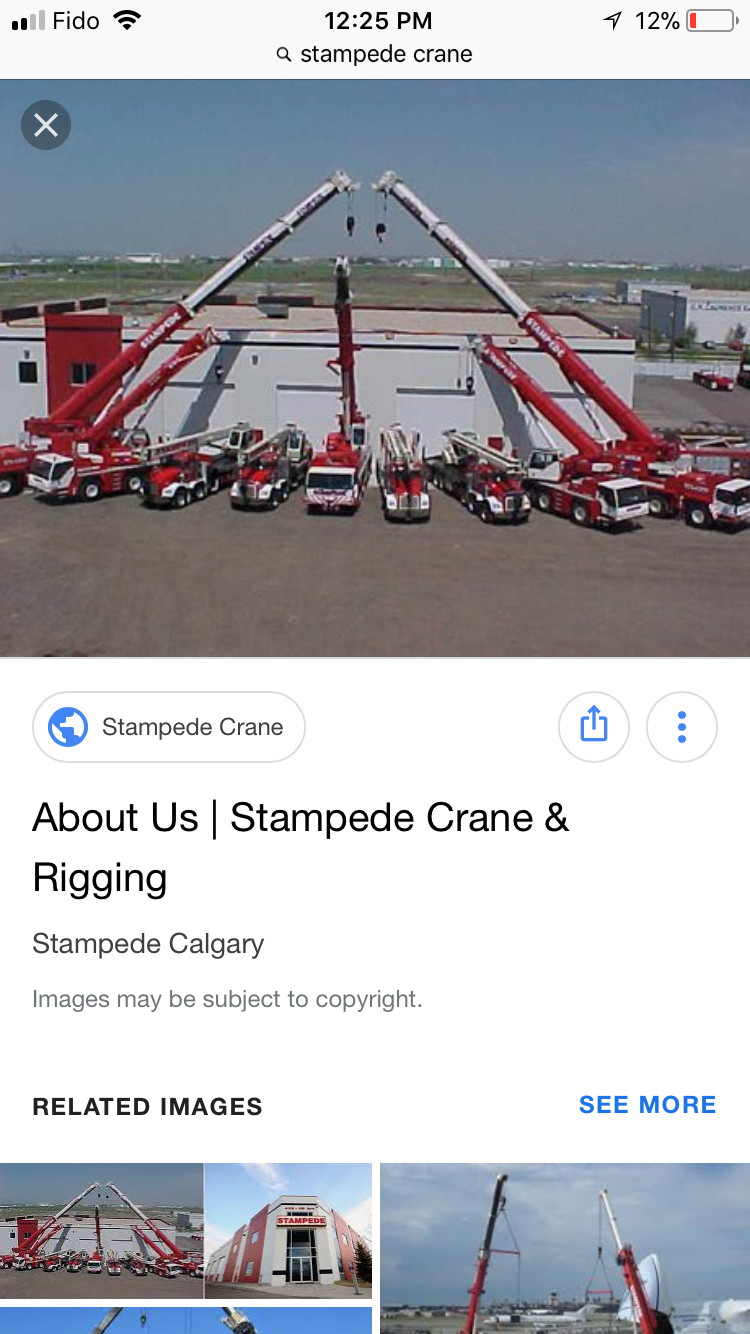Open related image of Stampede building
Screen dimensions: 750x1334
(x=288, y=1230)
